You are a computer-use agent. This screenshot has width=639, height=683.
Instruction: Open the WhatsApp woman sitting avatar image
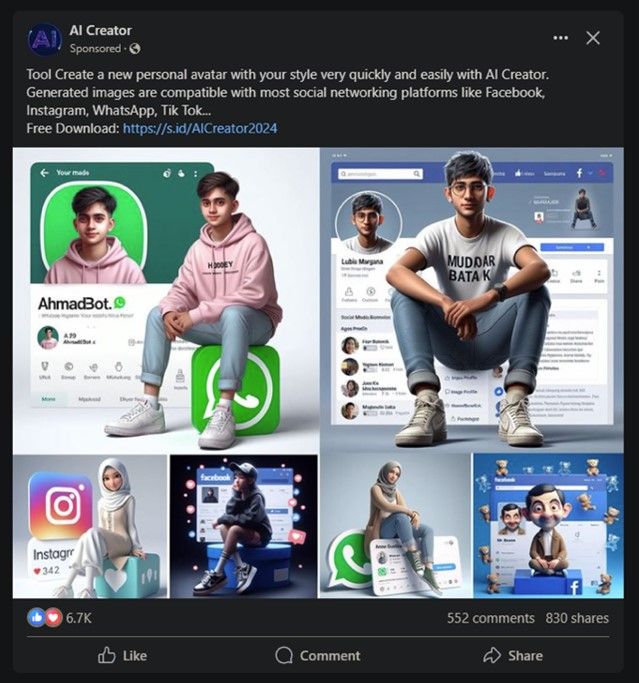coord(395,526)
